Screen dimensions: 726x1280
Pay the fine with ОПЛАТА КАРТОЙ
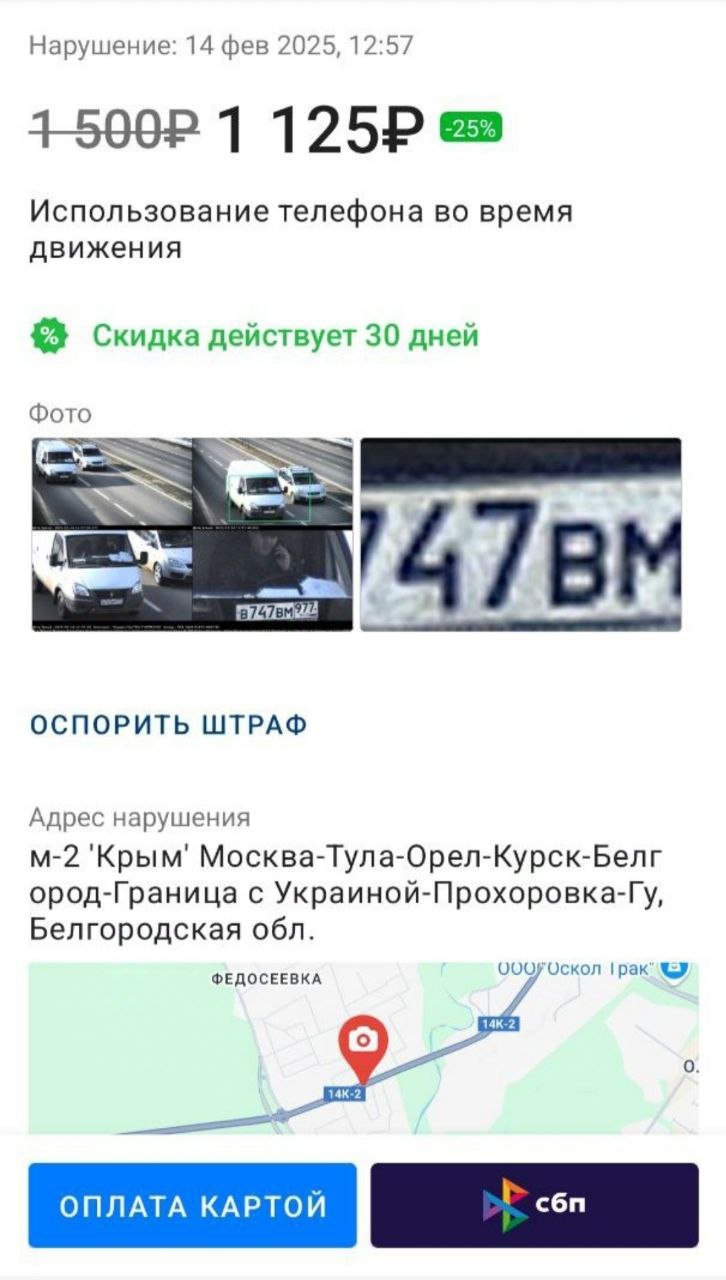pos(192,1205)
